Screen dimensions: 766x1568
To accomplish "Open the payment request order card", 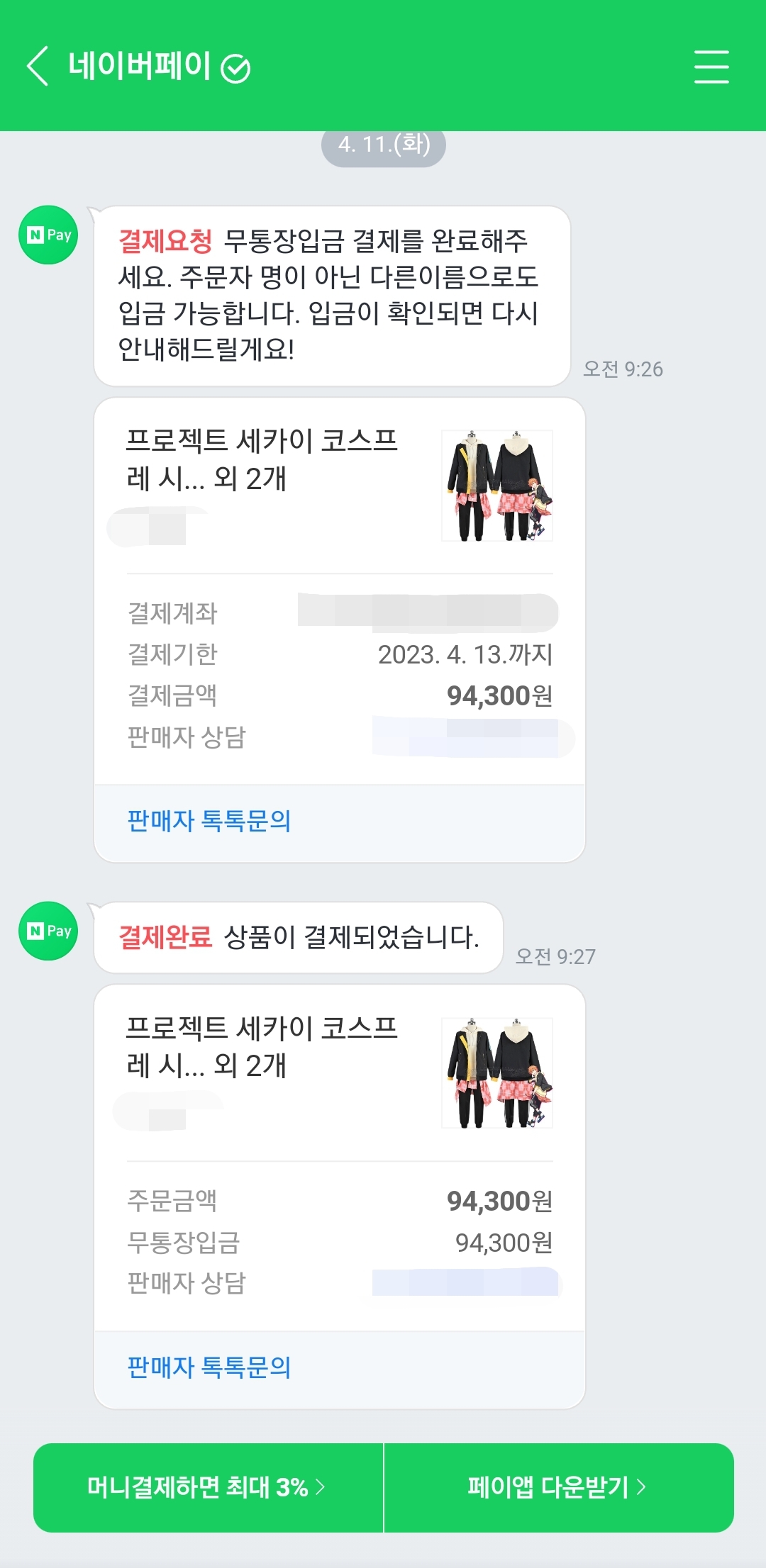I will 339,489.
